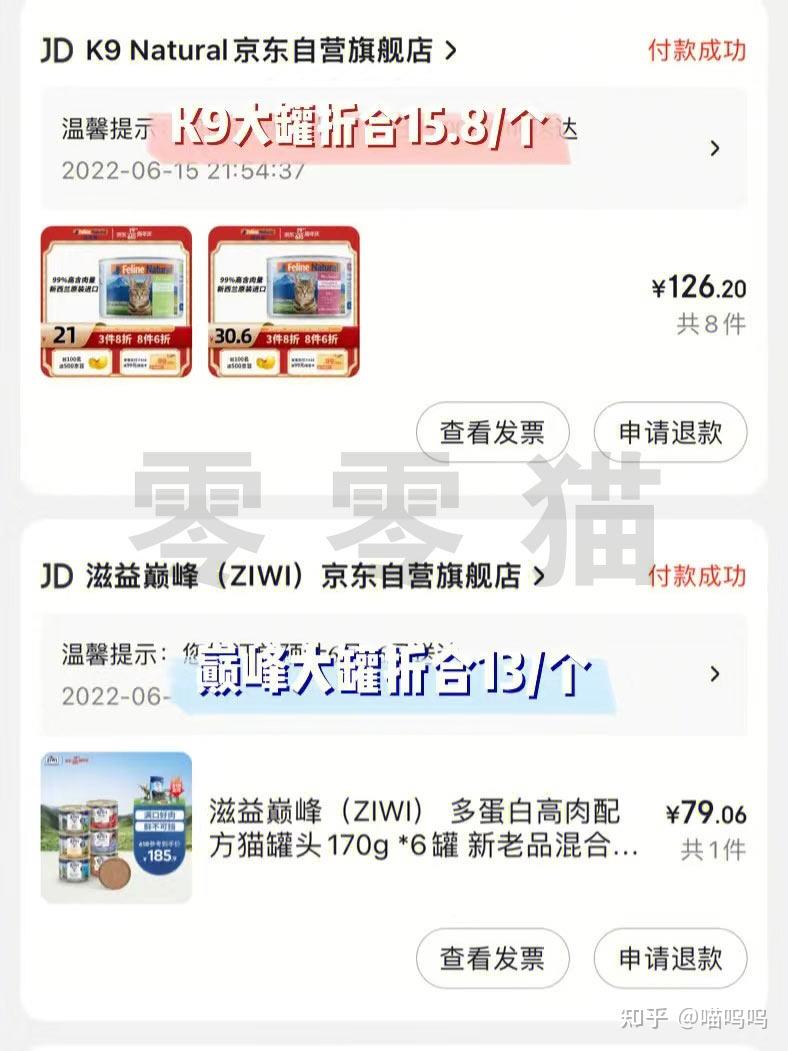Viewport: 788px width, 1051px height.
Task: Open the first Feline Natural can thumbnail
Action: pyautogui.click(x=116, y=302)
